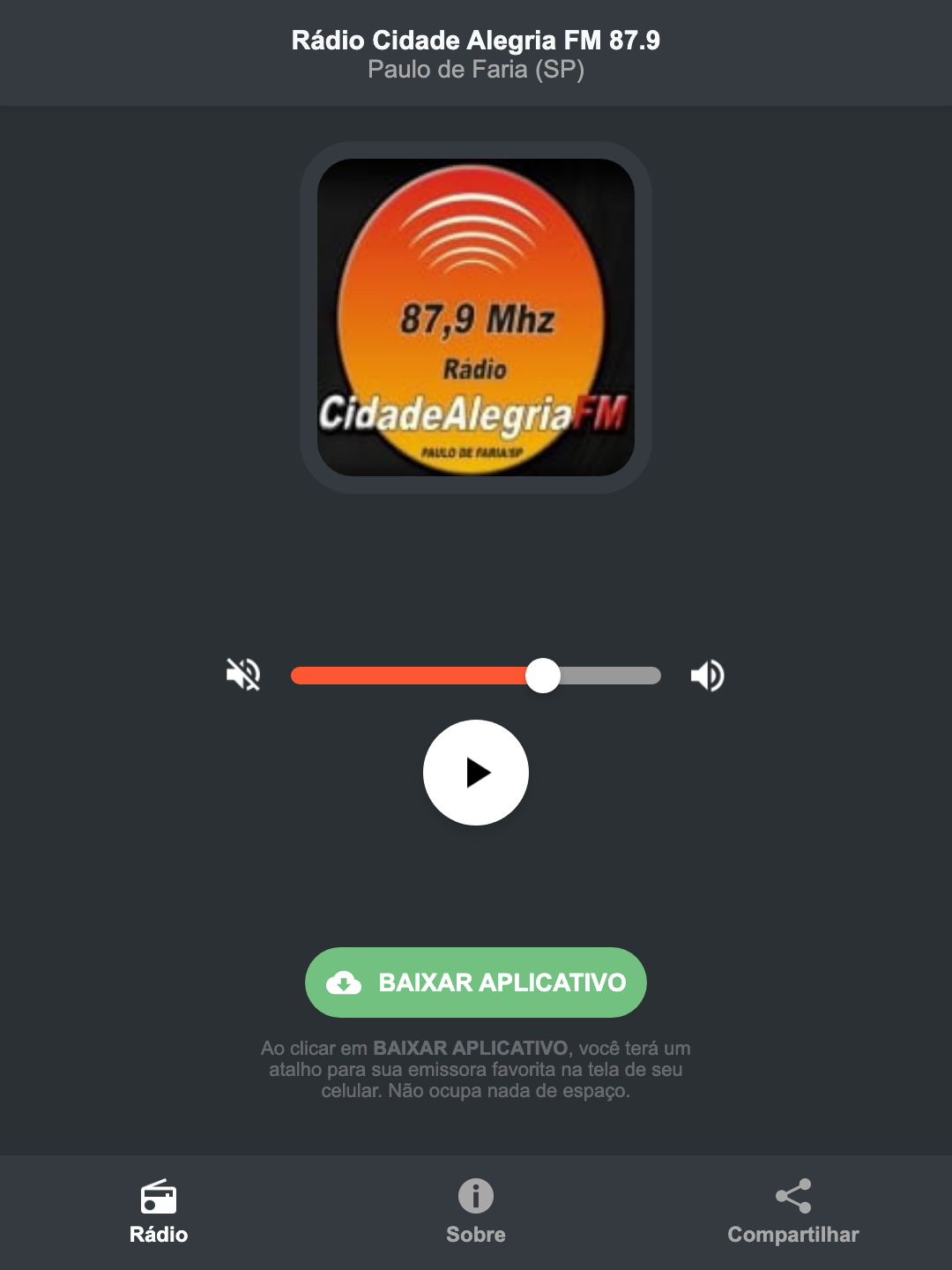Toggle max volume with the right speaker icon
952x1270 pixels.
pos(706,675)
